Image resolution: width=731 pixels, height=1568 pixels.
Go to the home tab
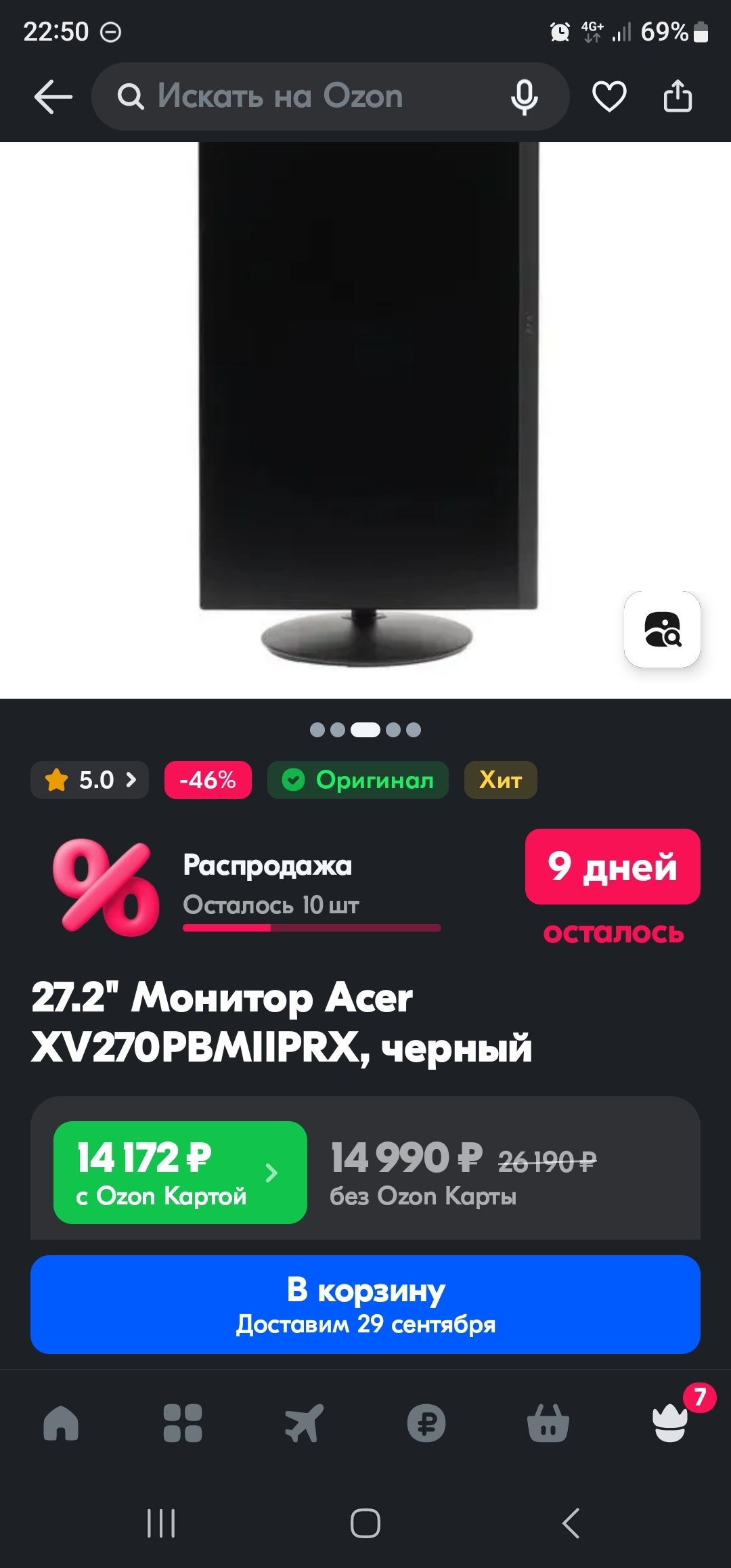pyautogui.click(x=61, y=1423)
